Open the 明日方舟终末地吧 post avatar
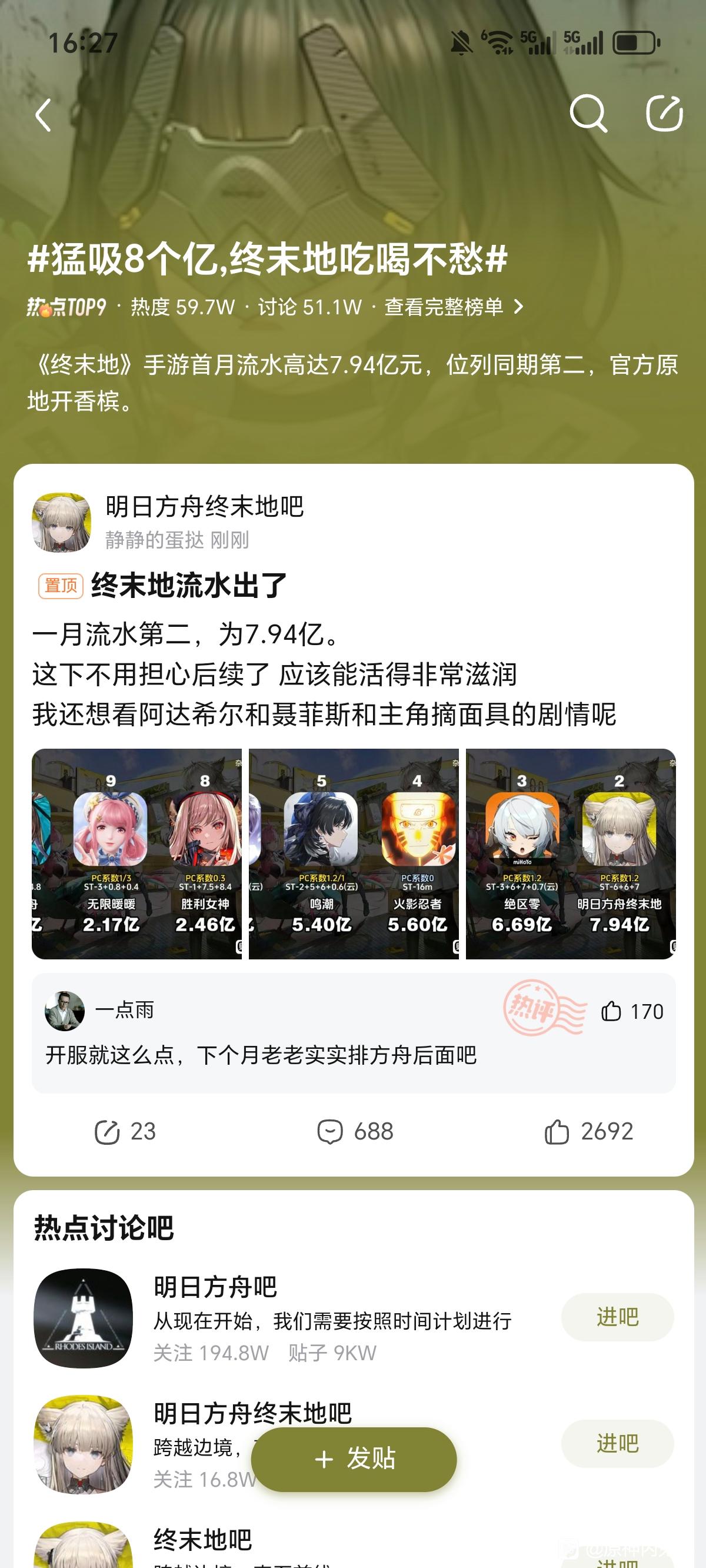 [x=61, y=522]
